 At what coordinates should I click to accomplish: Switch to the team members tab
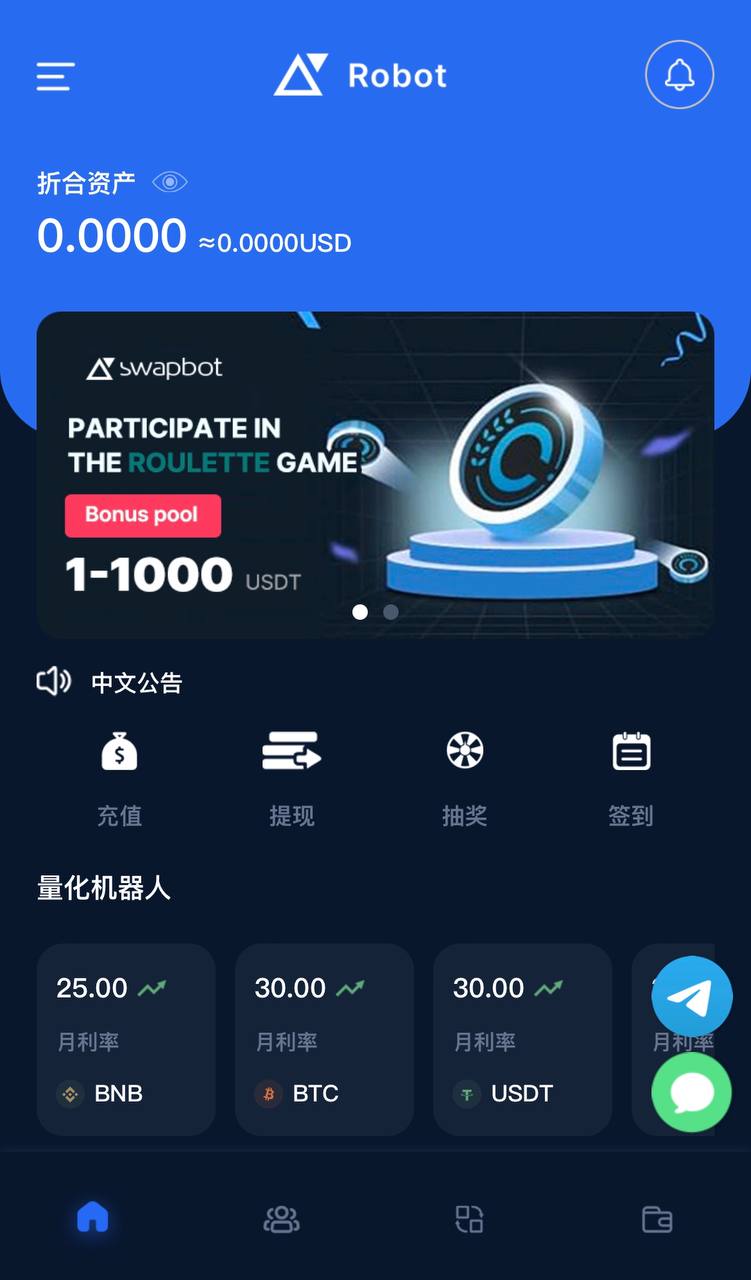281,1219
